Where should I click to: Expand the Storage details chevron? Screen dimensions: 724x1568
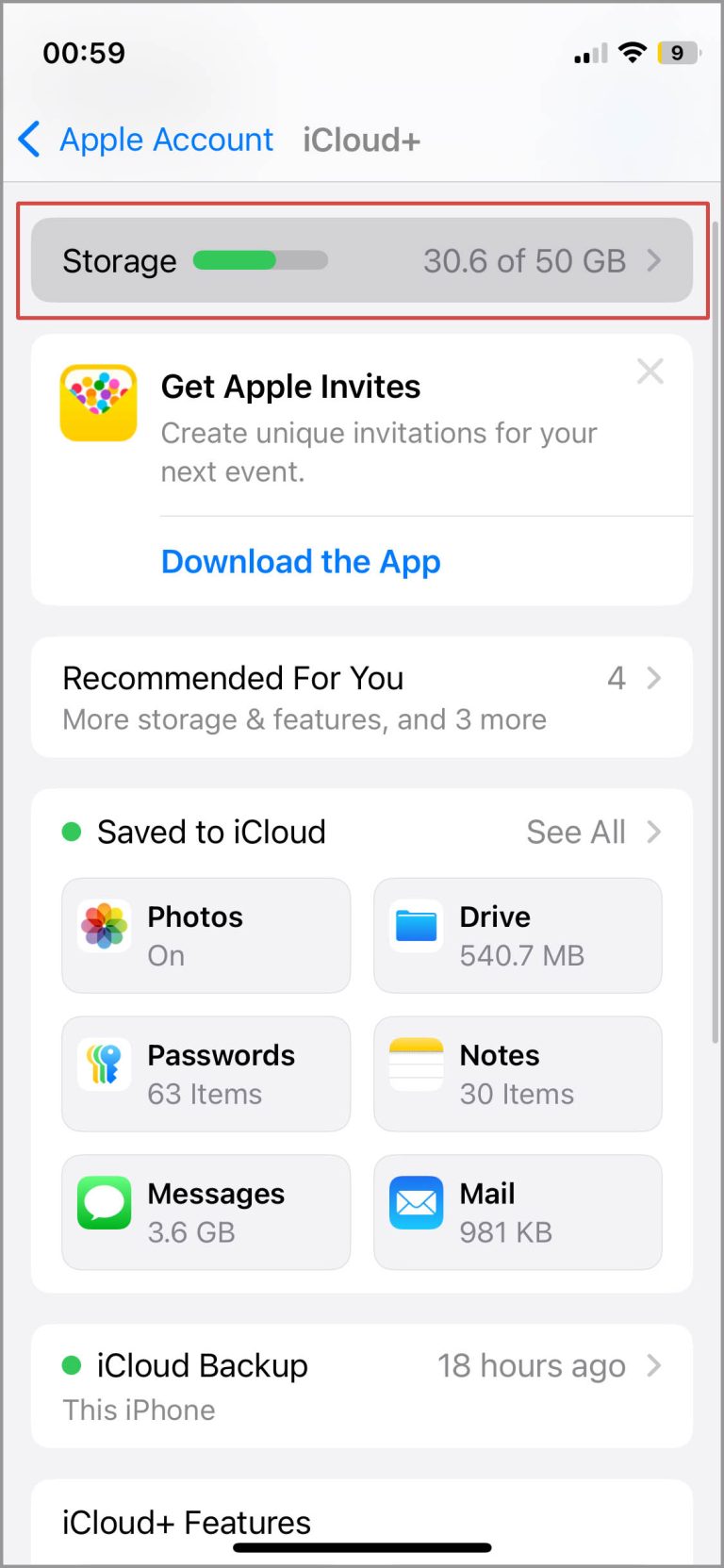(x=654, y=261)
